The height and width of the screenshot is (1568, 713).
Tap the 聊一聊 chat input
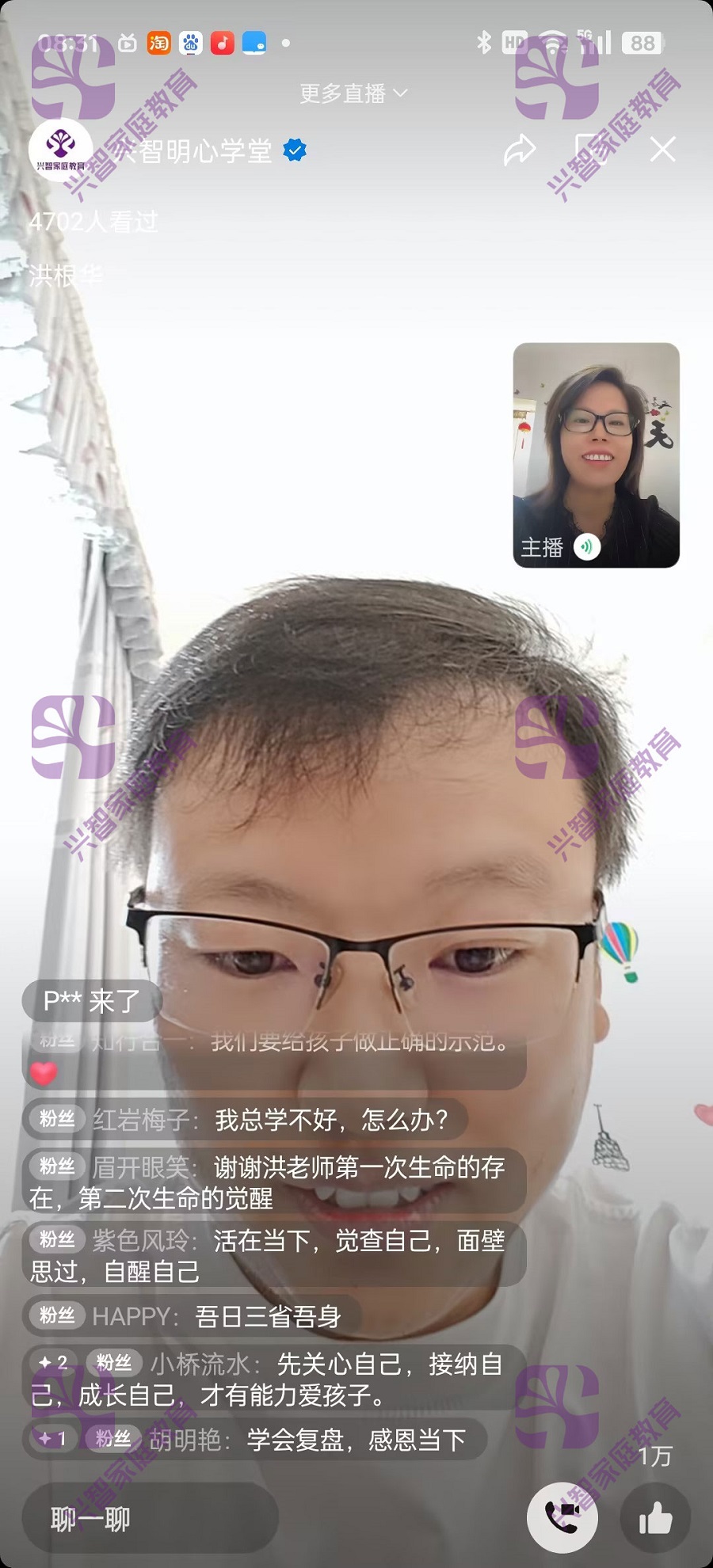(x=151, y=1519)
